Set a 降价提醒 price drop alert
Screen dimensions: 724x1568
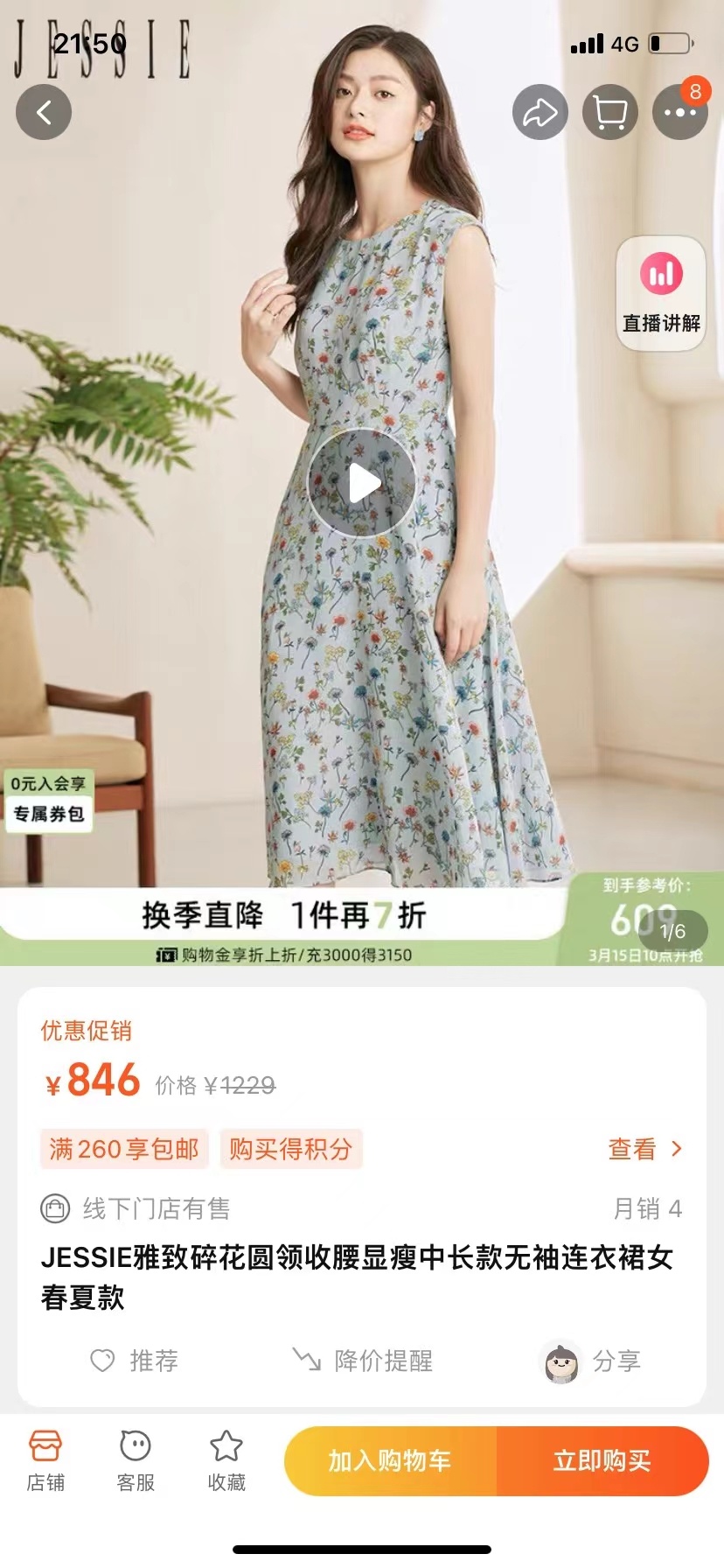363,1361
